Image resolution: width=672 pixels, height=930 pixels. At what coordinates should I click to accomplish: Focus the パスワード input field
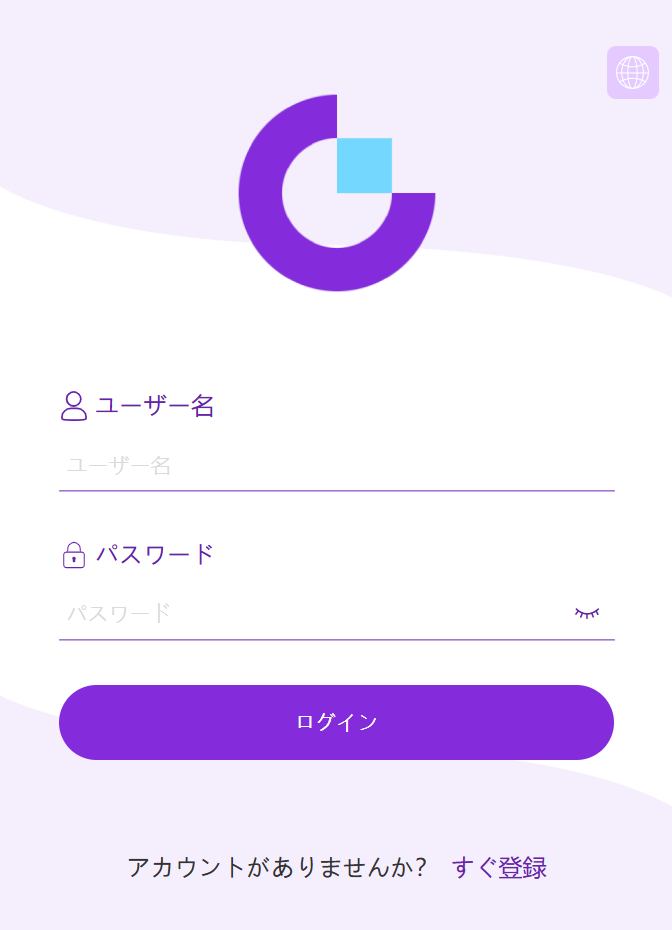coord(310,613)
